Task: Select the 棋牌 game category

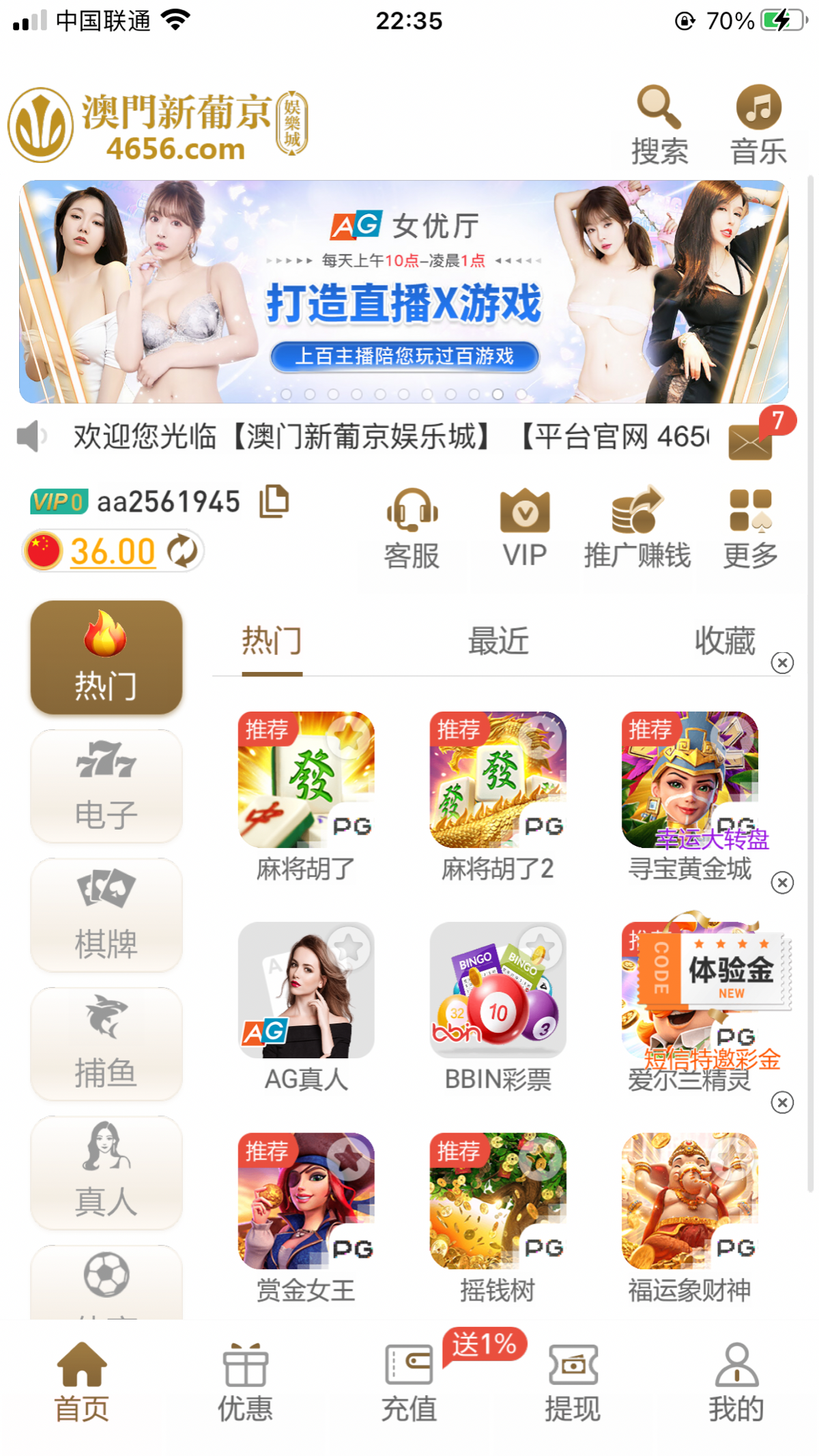Action: coord(106,915)
